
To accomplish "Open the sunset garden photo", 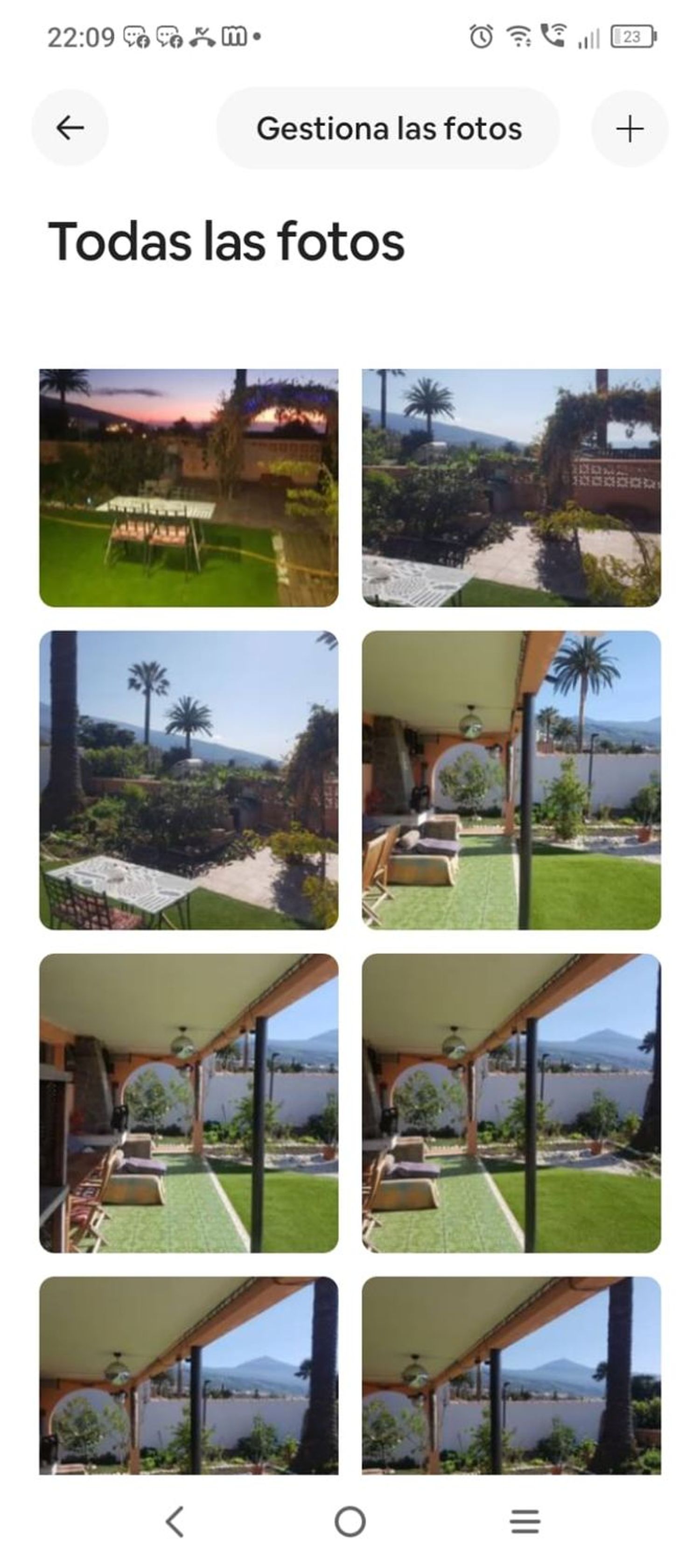I will tap(189, 487).
